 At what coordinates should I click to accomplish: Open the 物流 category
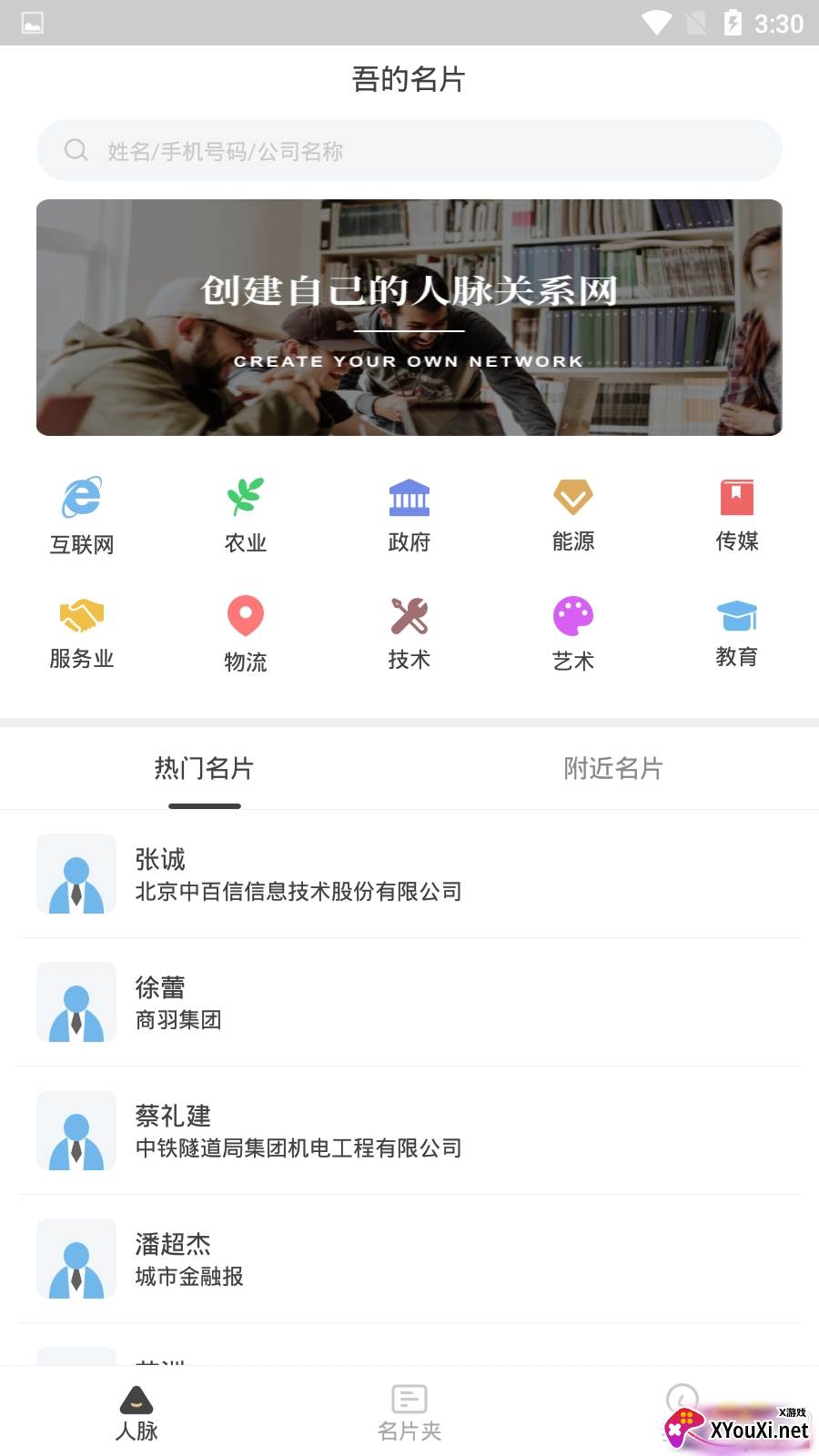click(246, 633)
